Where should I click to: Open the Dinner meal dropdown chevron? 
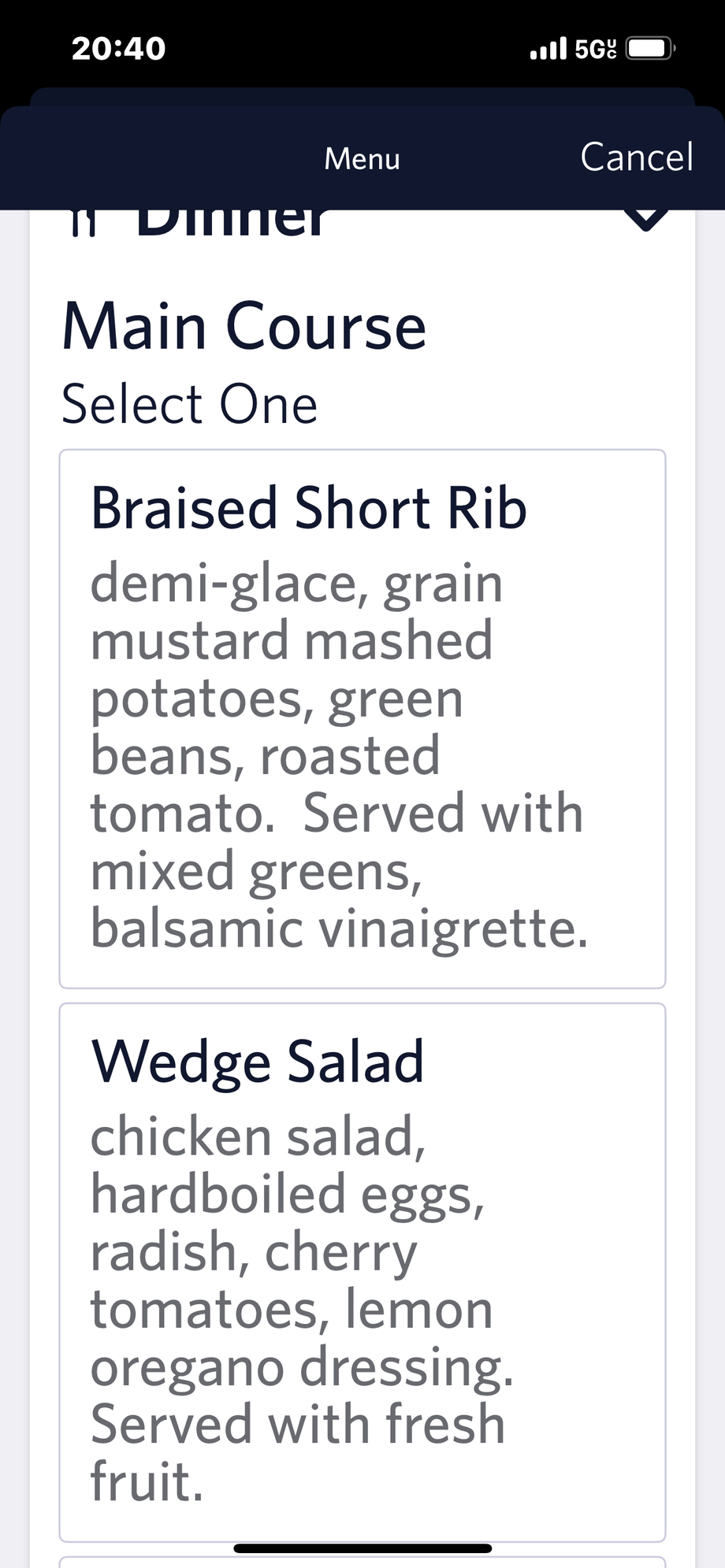pos(645,218)
